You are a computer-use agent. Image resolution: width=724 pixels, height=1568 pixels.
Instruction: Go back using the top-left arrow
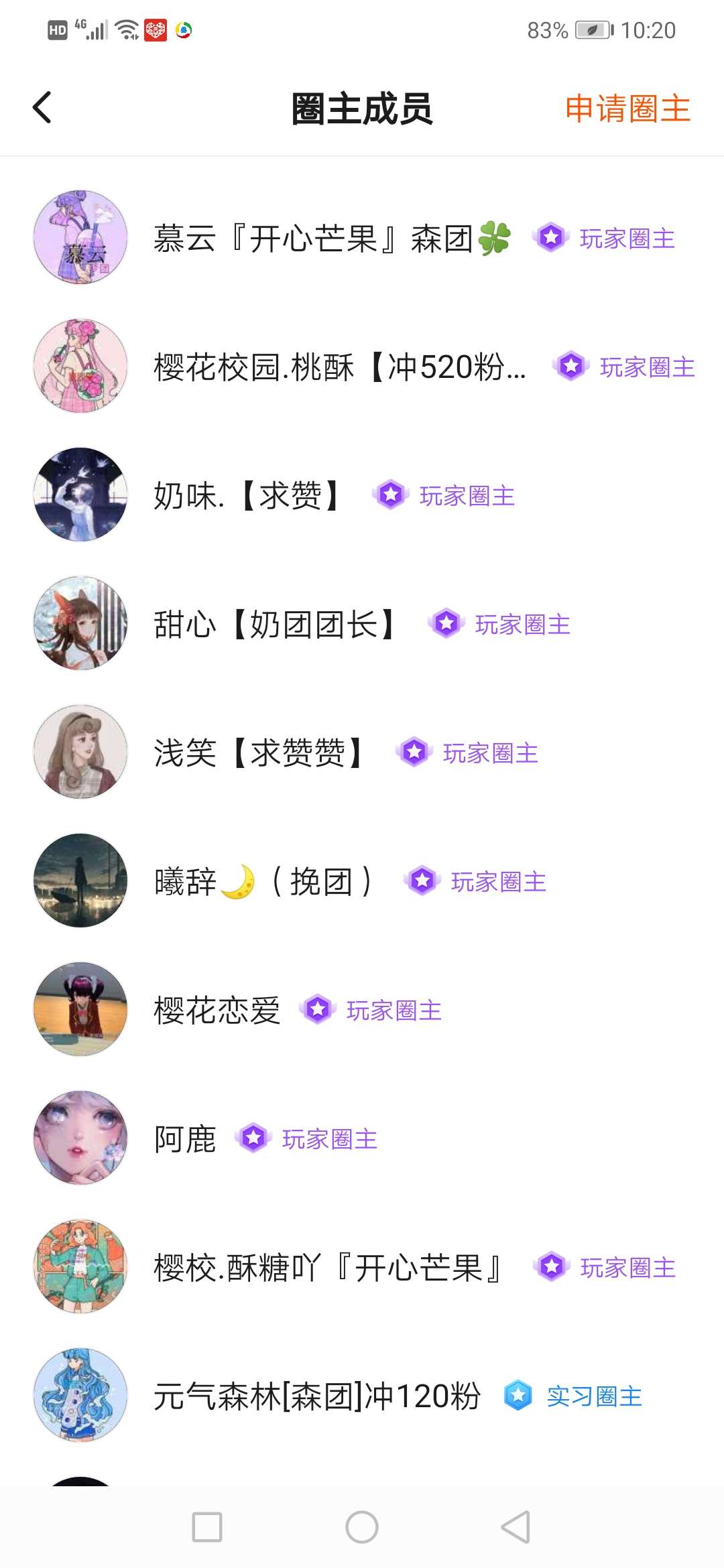pyautogui.click(x=42, y=108)
